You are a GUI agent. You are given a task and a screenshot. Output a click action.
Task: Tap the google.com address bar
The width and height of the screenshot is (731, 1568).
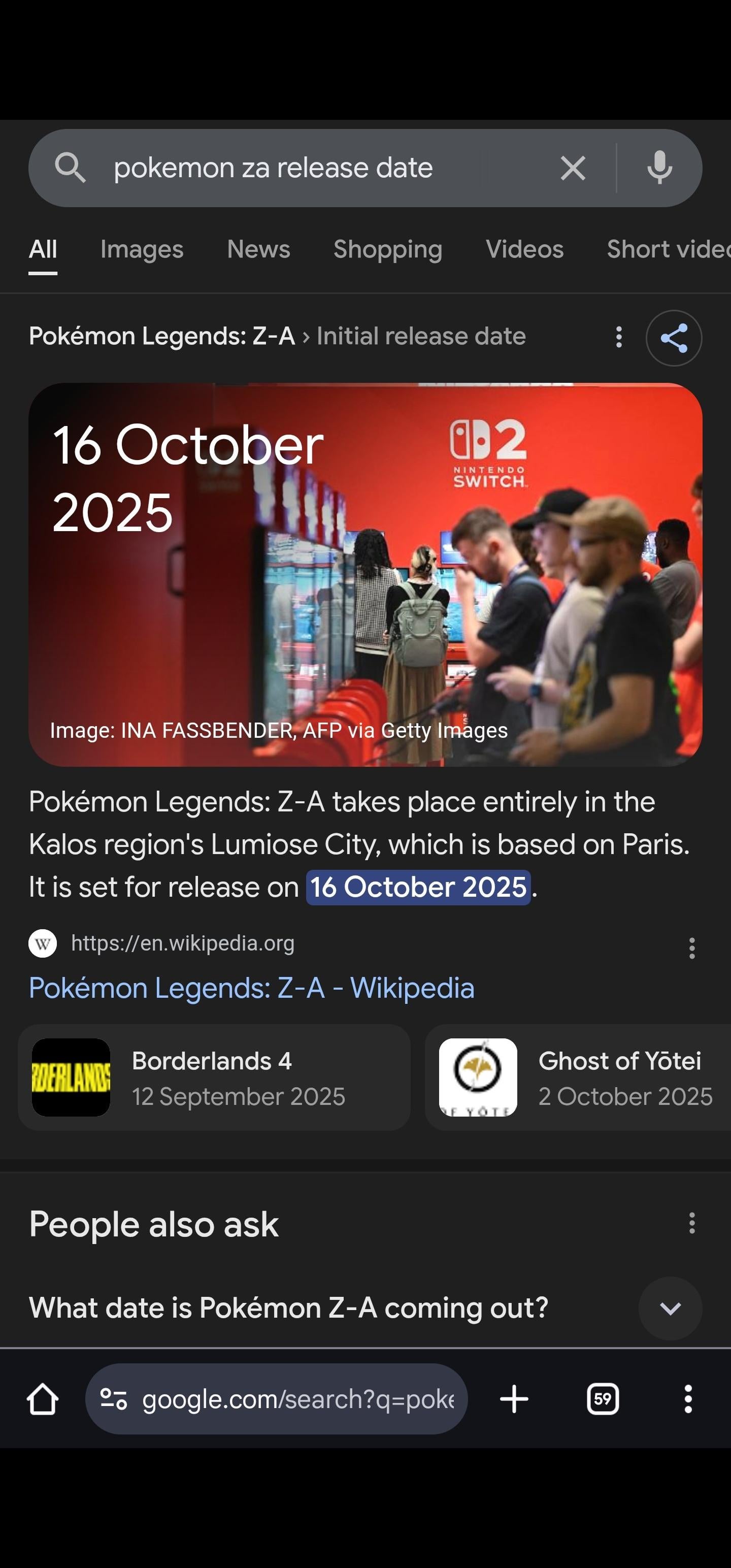point(286,1399)
